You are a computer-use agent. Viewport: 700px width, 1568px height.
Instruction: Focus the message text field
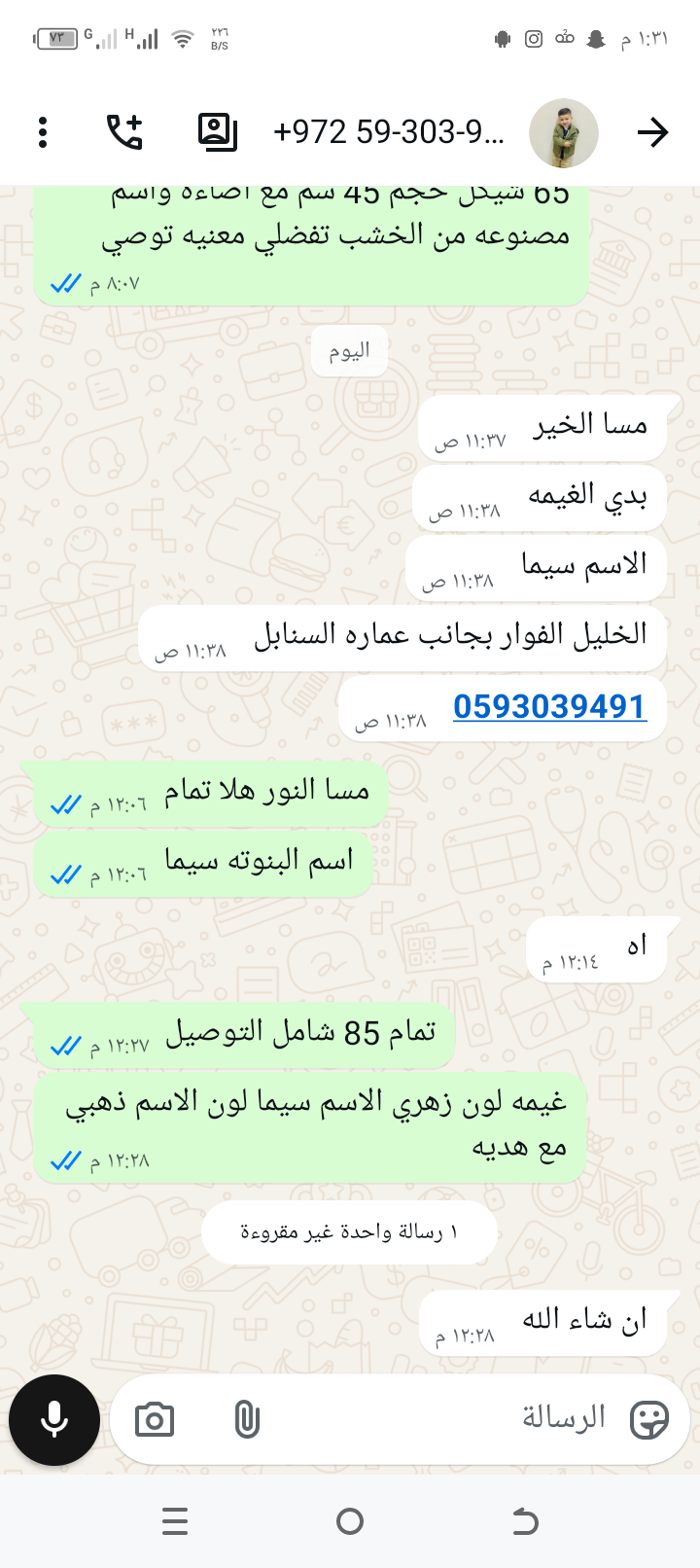pos(437,1418)
